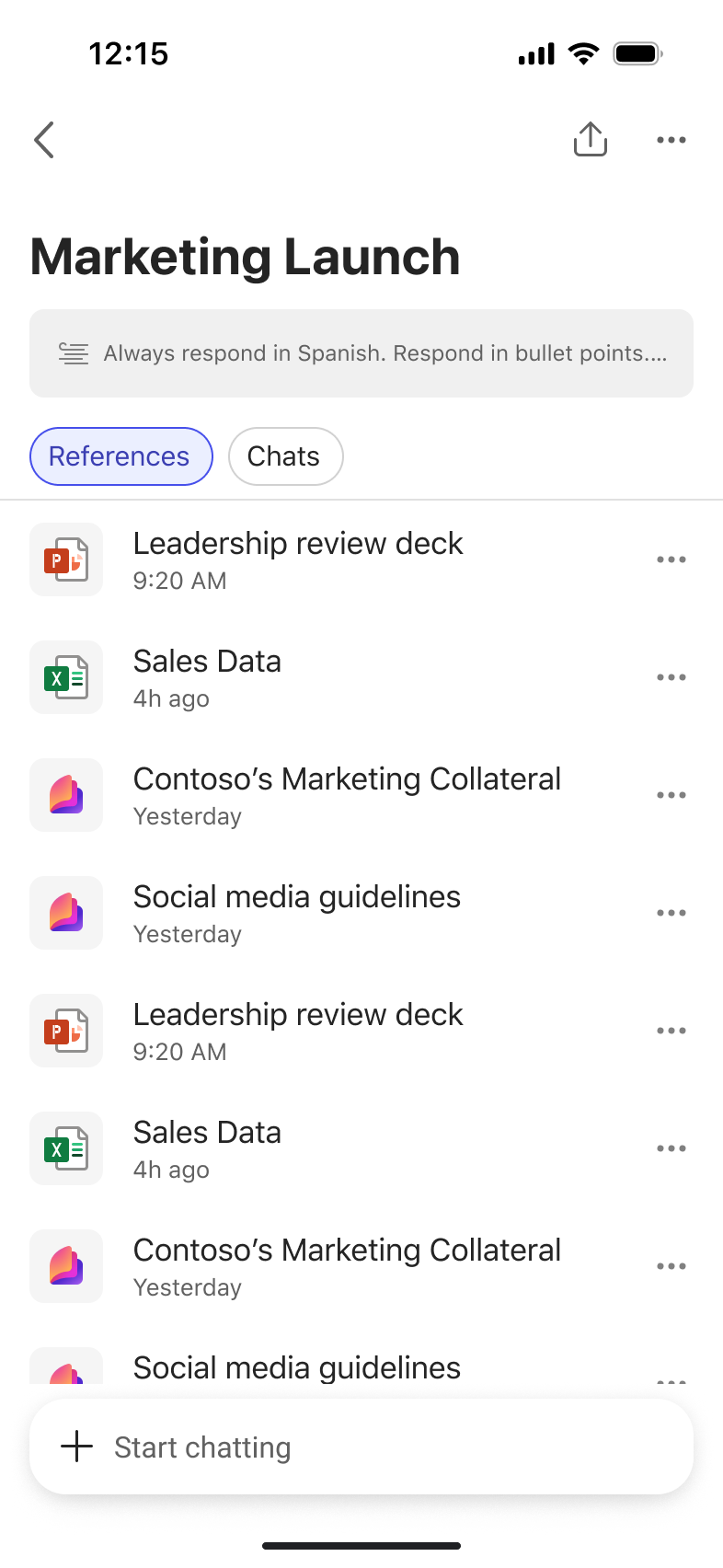Tap the plus icon beside Start chatting
The image size is (723, 1568).
[76, 1447]
